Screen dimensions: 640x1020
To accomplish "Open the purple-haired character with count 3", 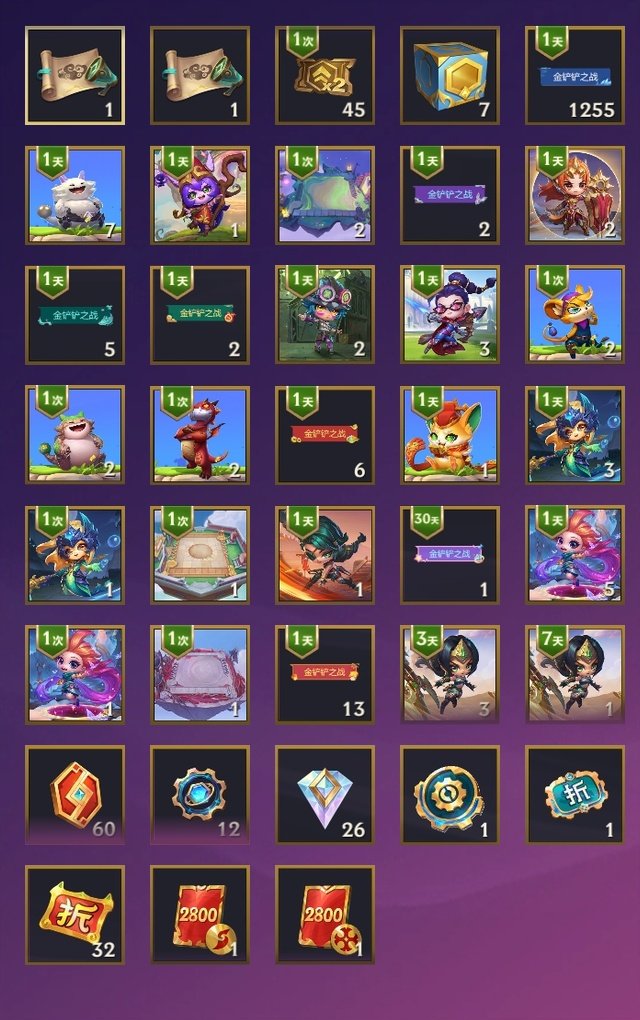I will (x=449, y=315).
